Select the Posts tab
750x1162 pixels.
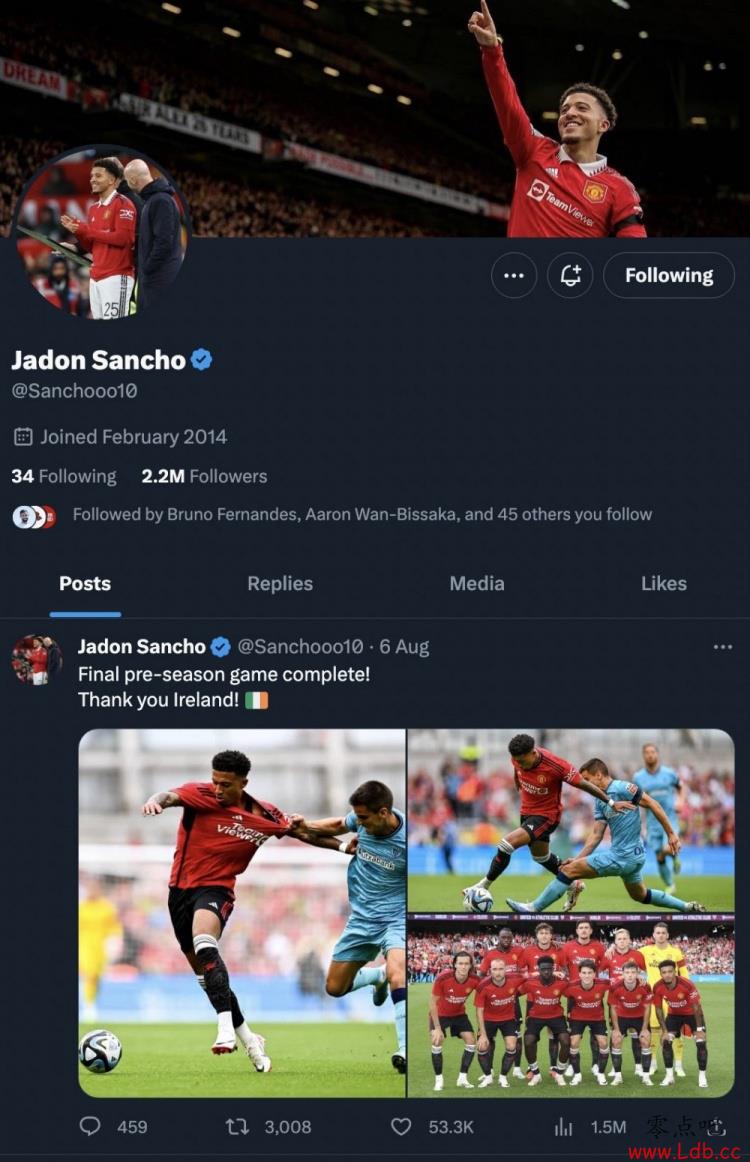[x=85, y=583]
